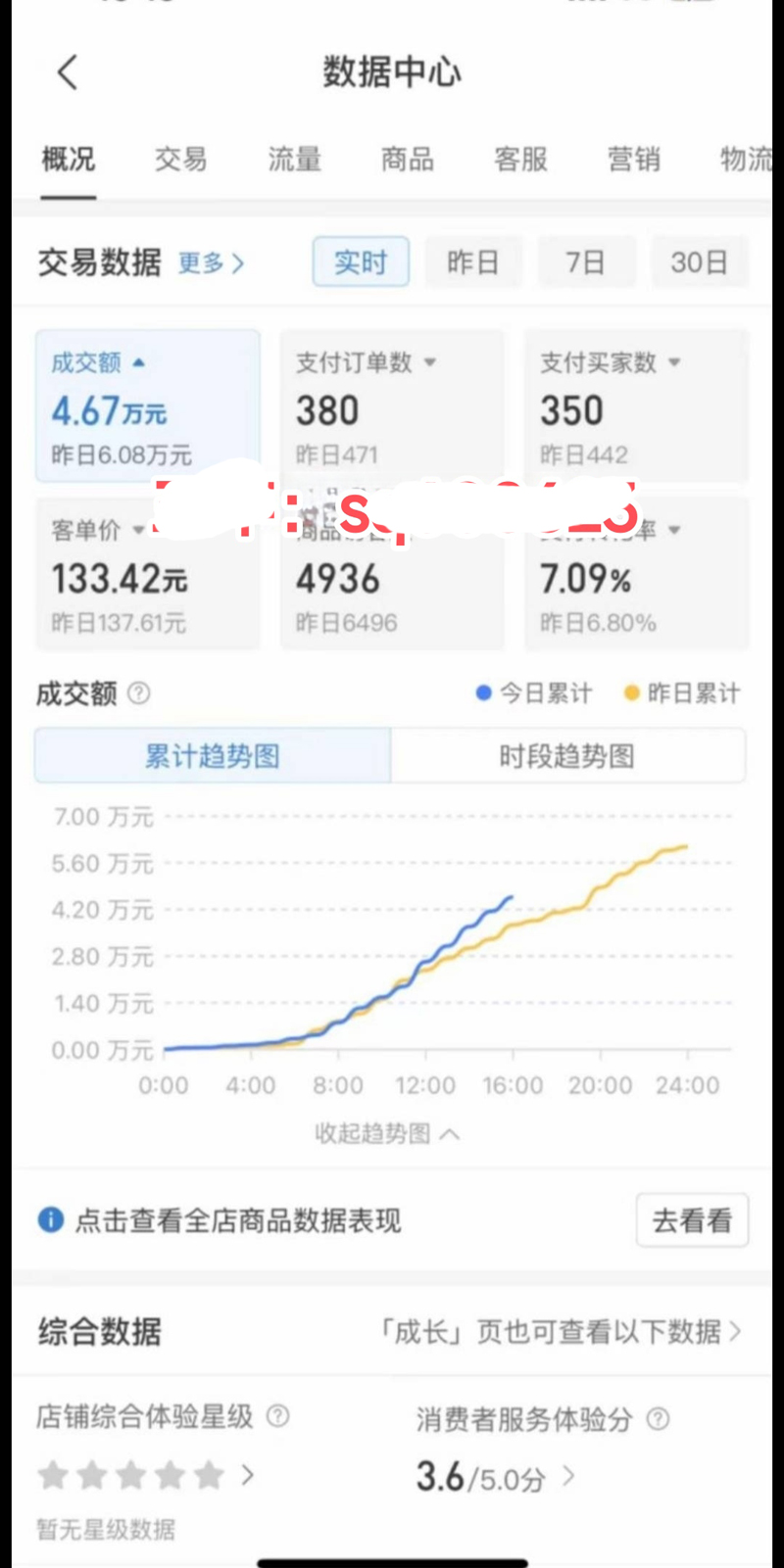Select the 客单价 metric card
The width and height of the screenshot is (784, 1568).
[147, 575]
